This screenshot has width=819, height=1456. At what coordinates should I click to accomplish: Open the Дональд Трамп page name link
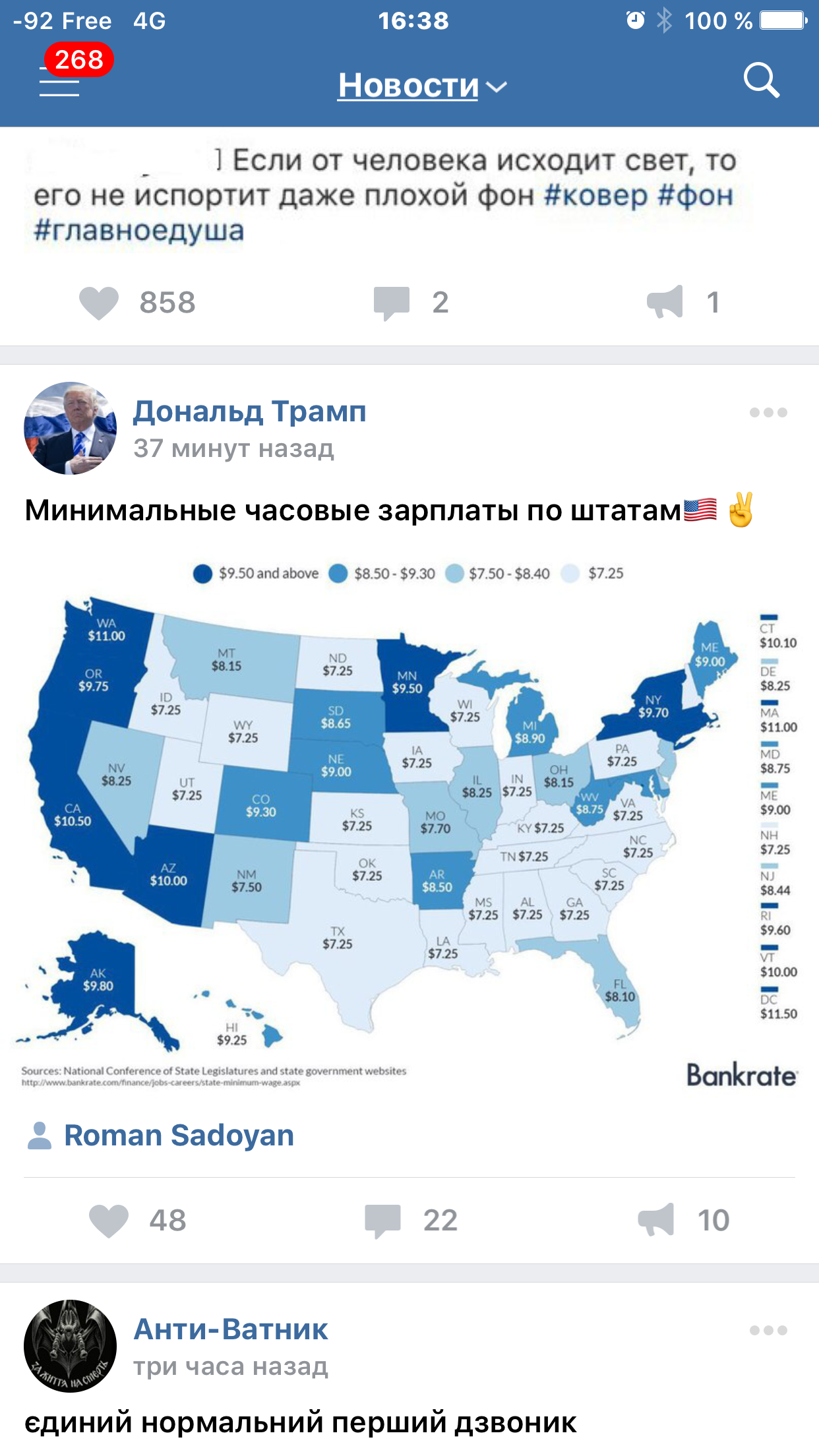click(249, 411)
